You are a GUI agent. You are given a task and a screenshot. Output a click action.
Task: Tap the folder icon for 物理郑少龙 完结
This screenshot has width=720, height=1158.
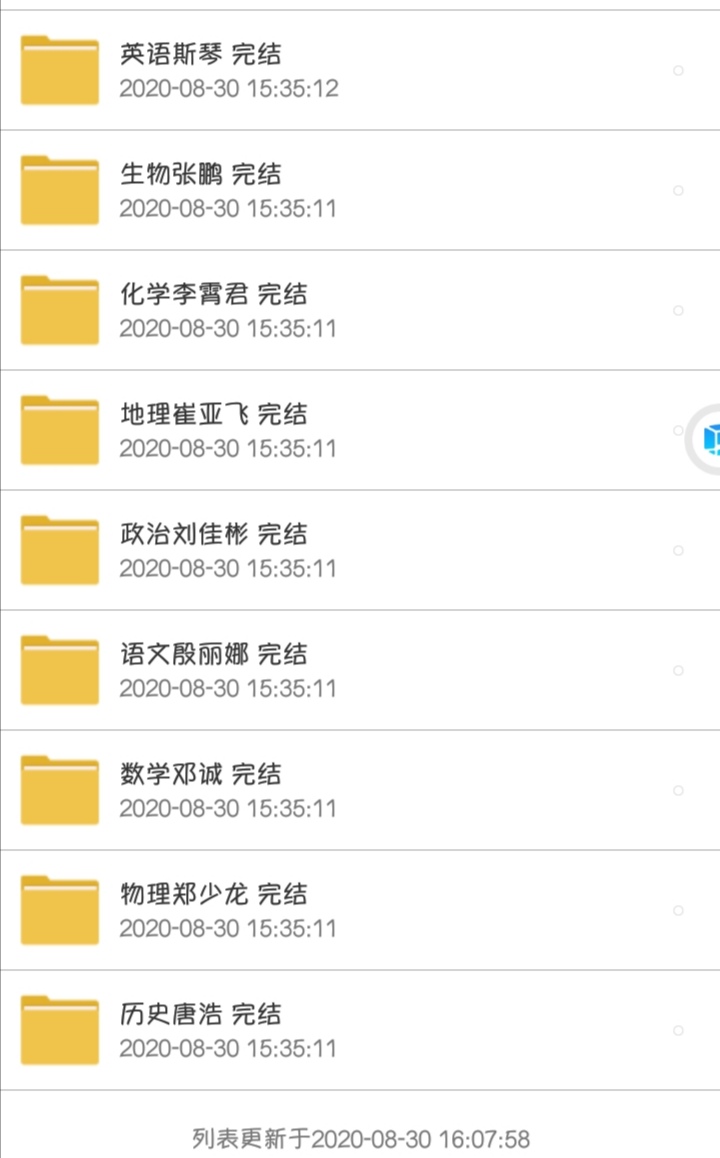click(x=58, y=910)
